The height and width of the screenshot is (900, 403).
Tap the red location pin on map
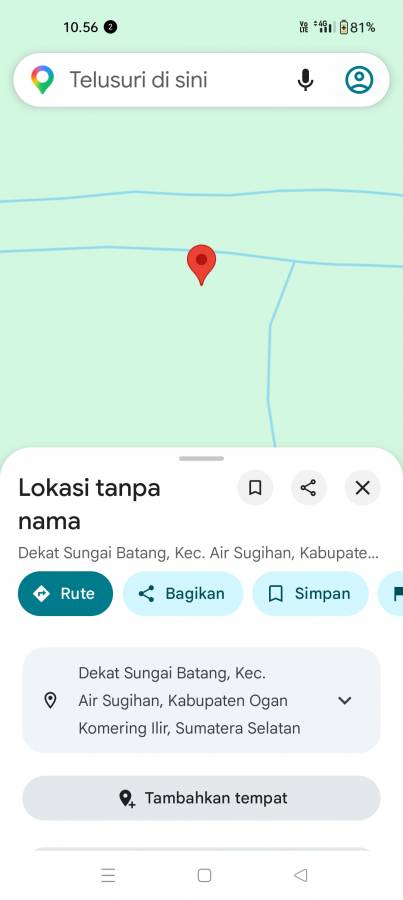tap(202, 265)
